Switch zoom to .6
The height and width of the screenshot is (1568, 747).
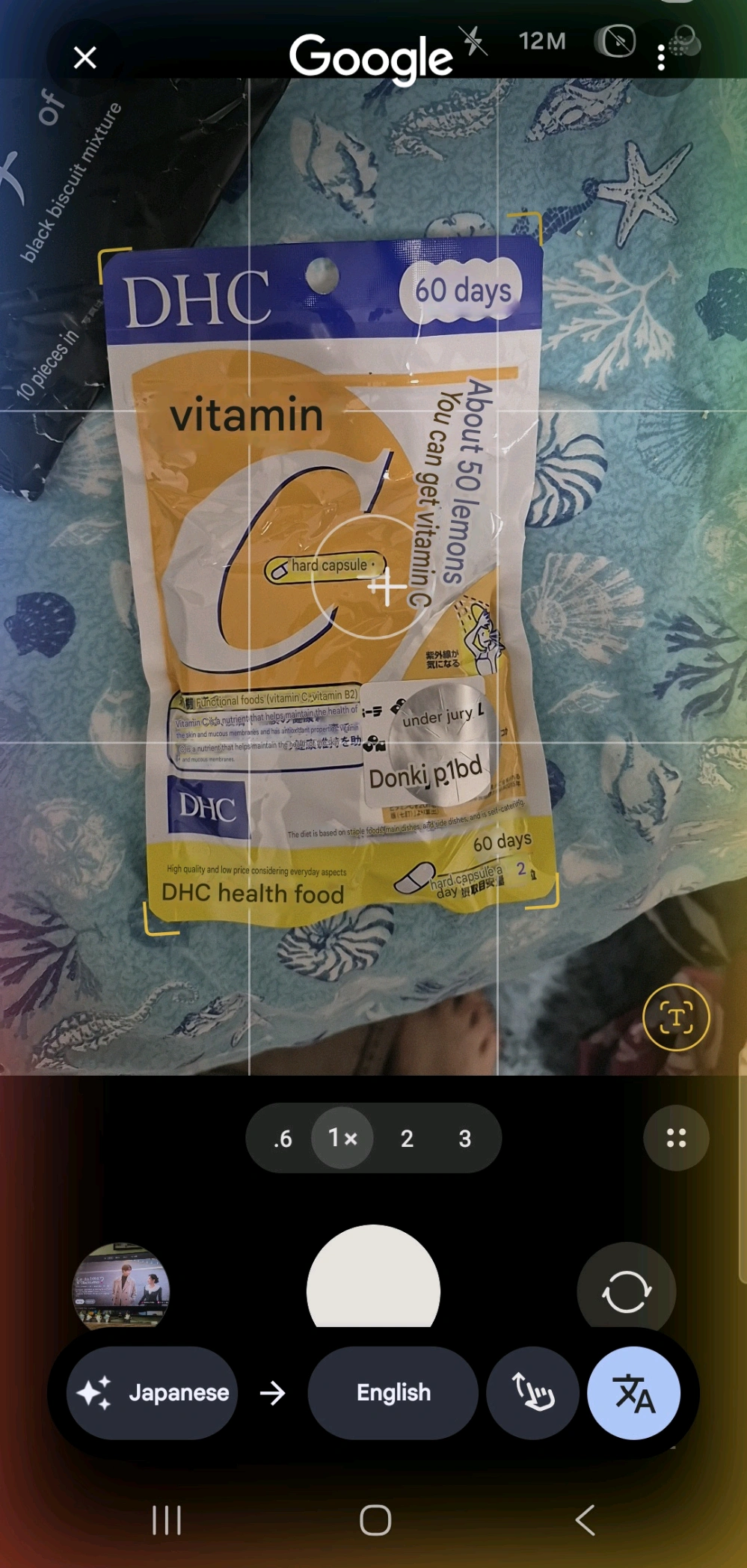tap(283, 1139)
